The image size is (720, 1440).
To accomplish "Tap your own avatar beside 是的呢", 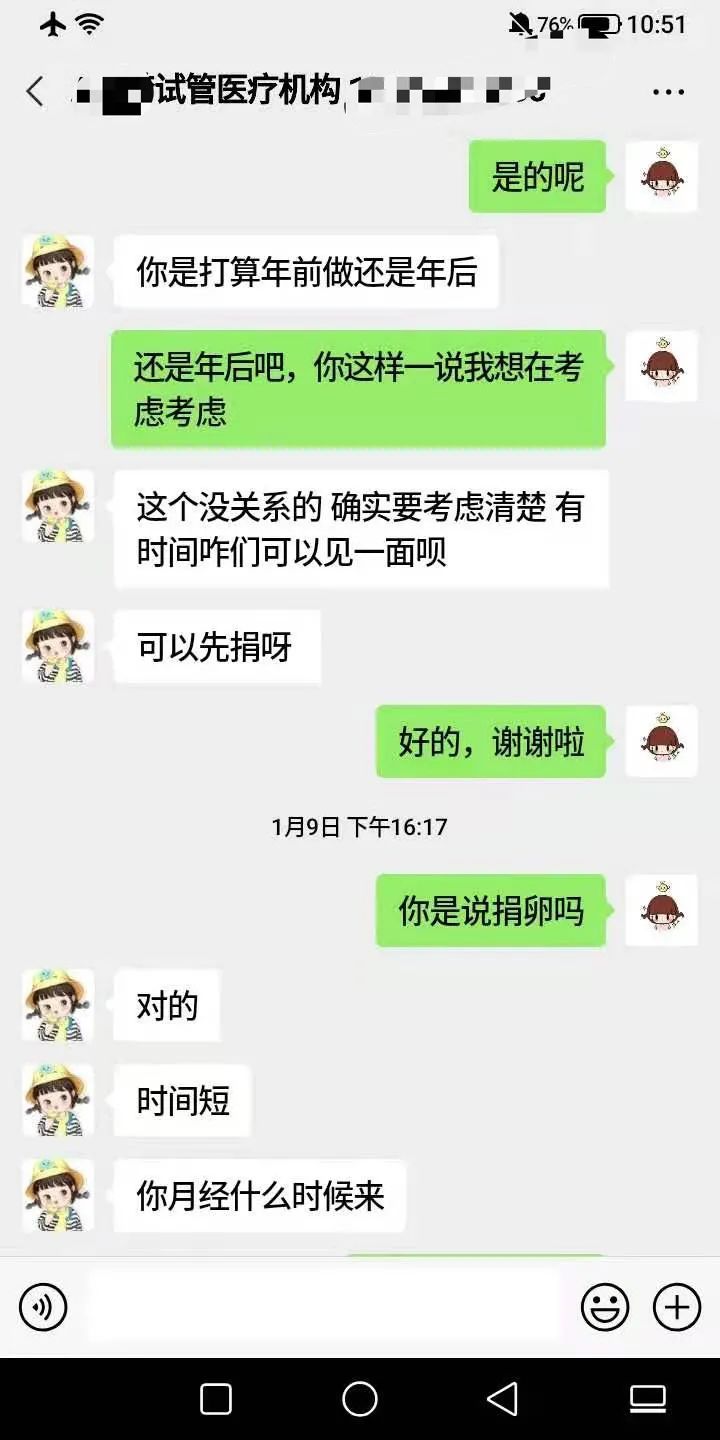I will point(661,176).
